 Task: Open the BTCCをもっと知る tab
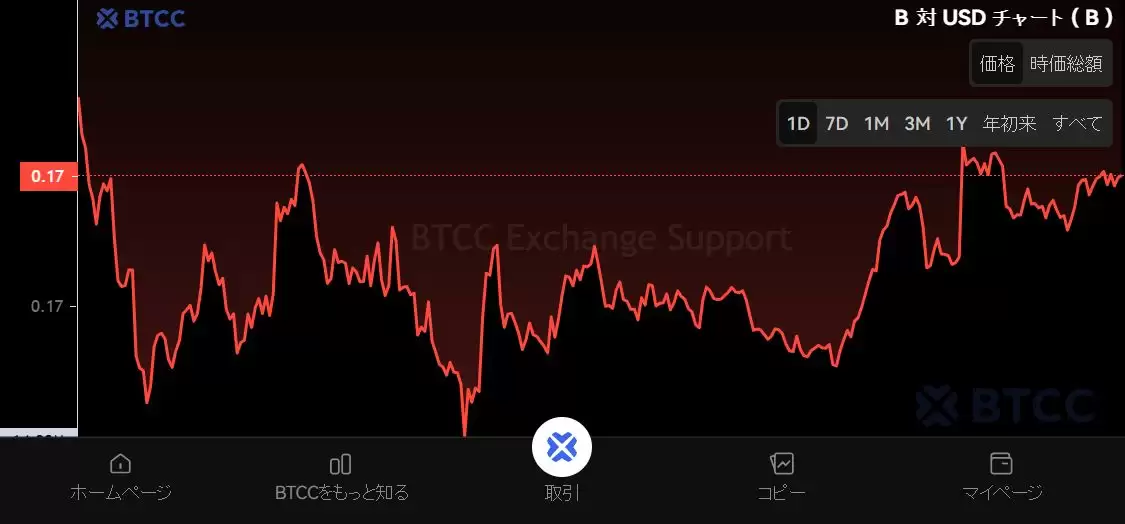pos(341,477)
